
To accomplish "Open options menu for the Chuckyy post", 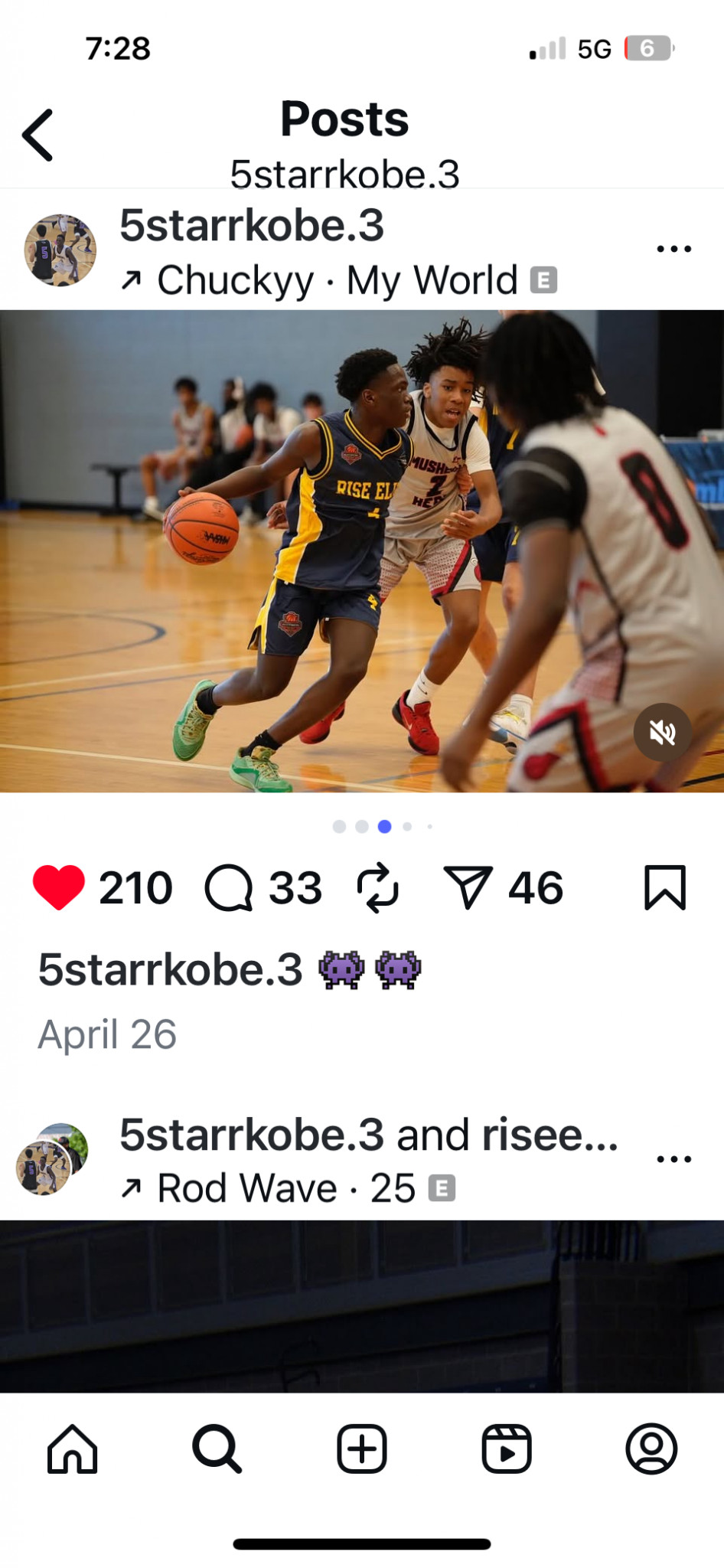I will 673,249.
